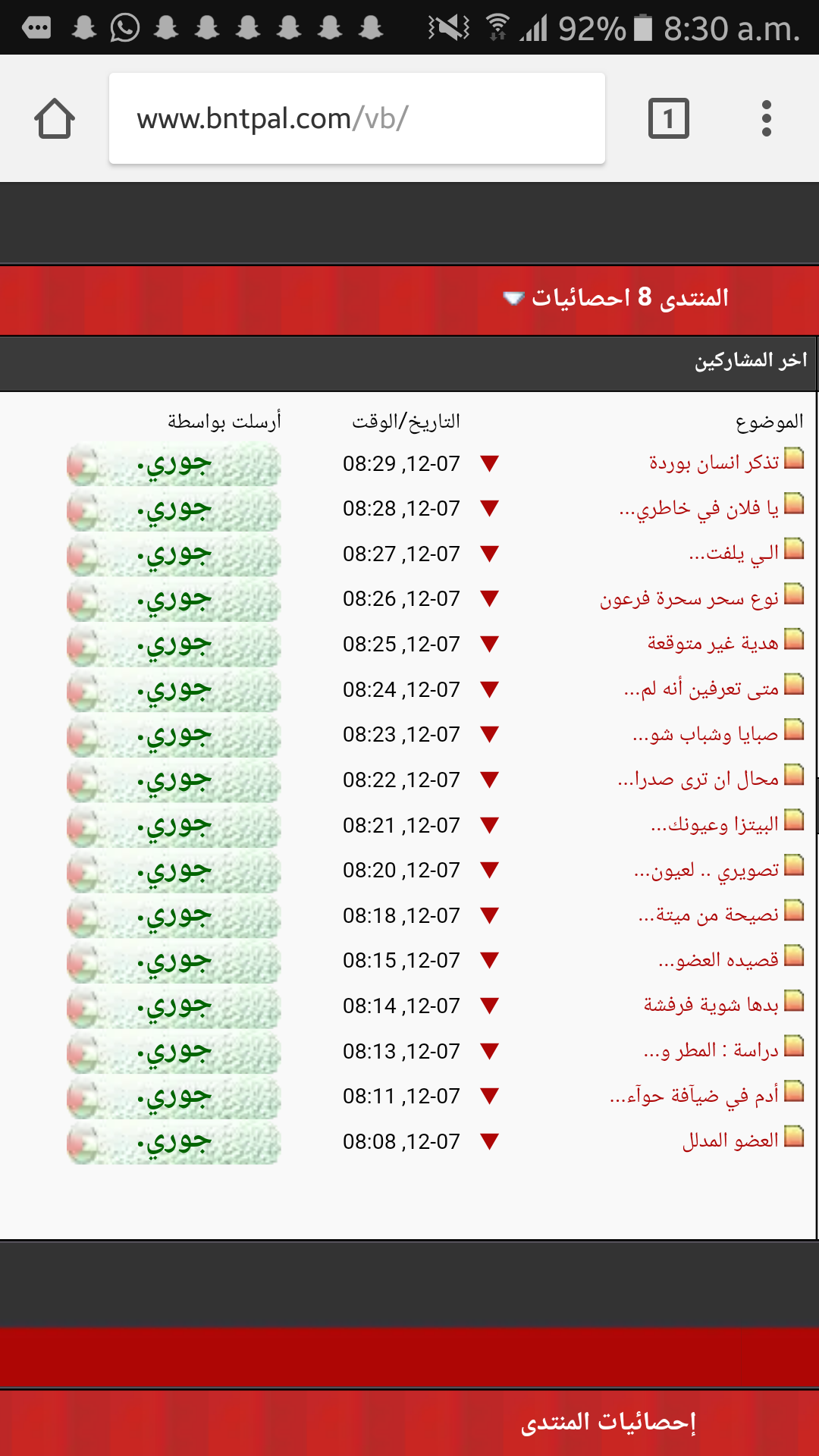Screen dimensions: 819x1456
Task: Open the thread العضو المدلل
Action: coord(730,1141)
